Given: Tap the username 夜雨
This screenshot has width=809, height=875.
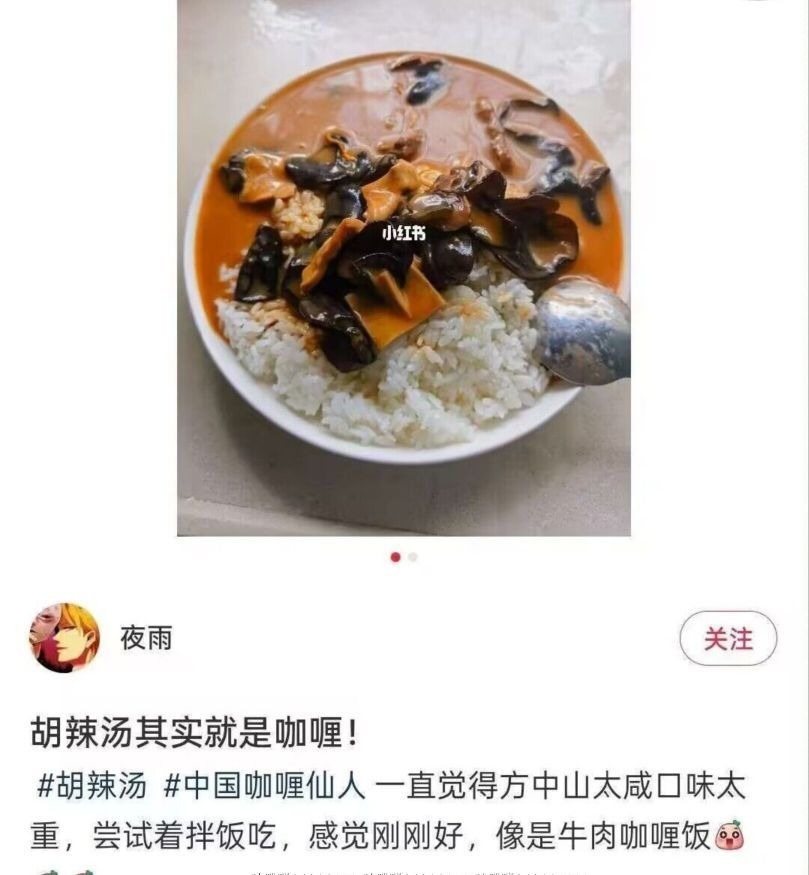Looking at the screenshot, I should [146, 638].
